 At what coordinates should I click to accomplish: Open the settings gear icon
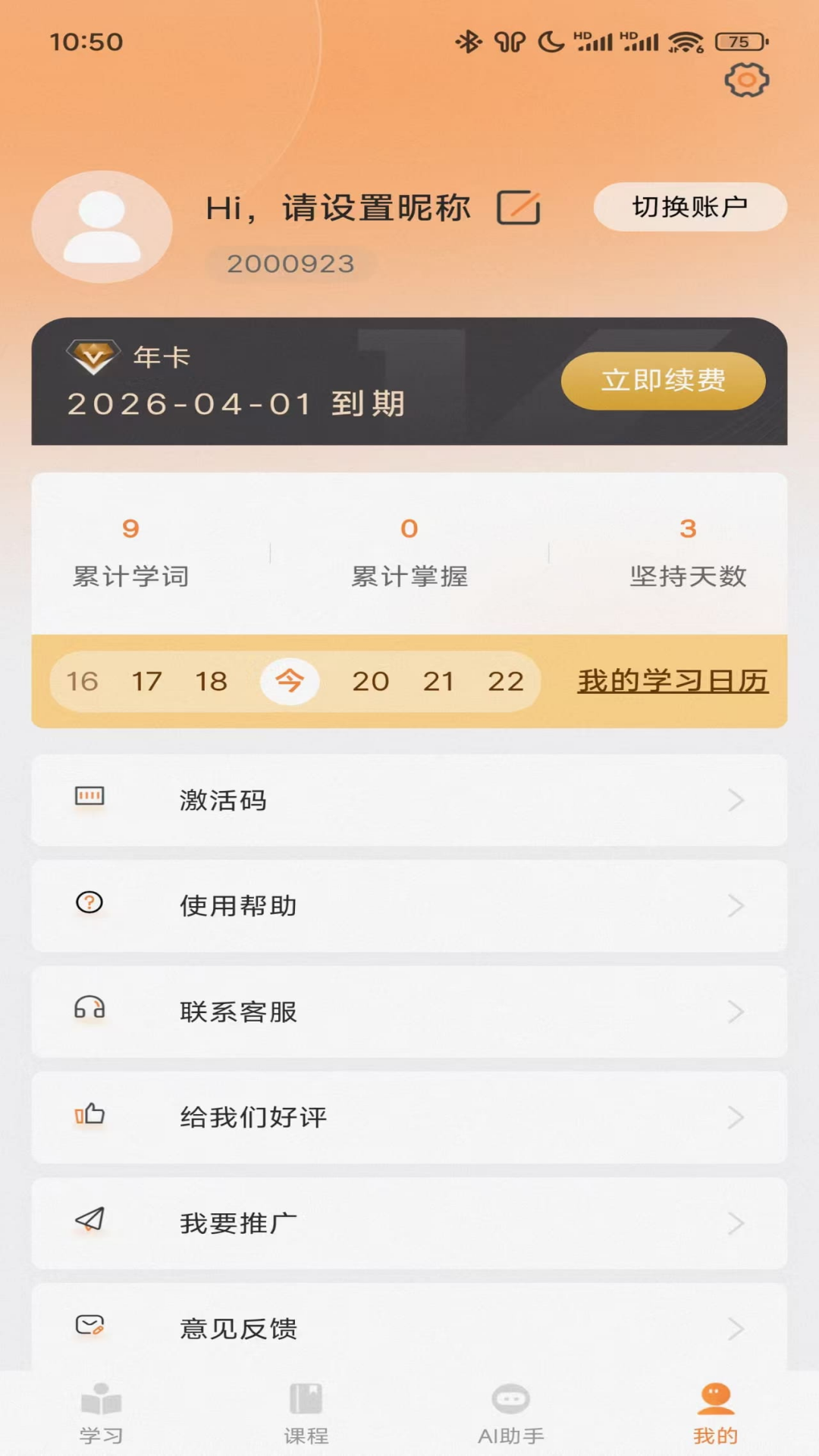[x=746, y=78]
